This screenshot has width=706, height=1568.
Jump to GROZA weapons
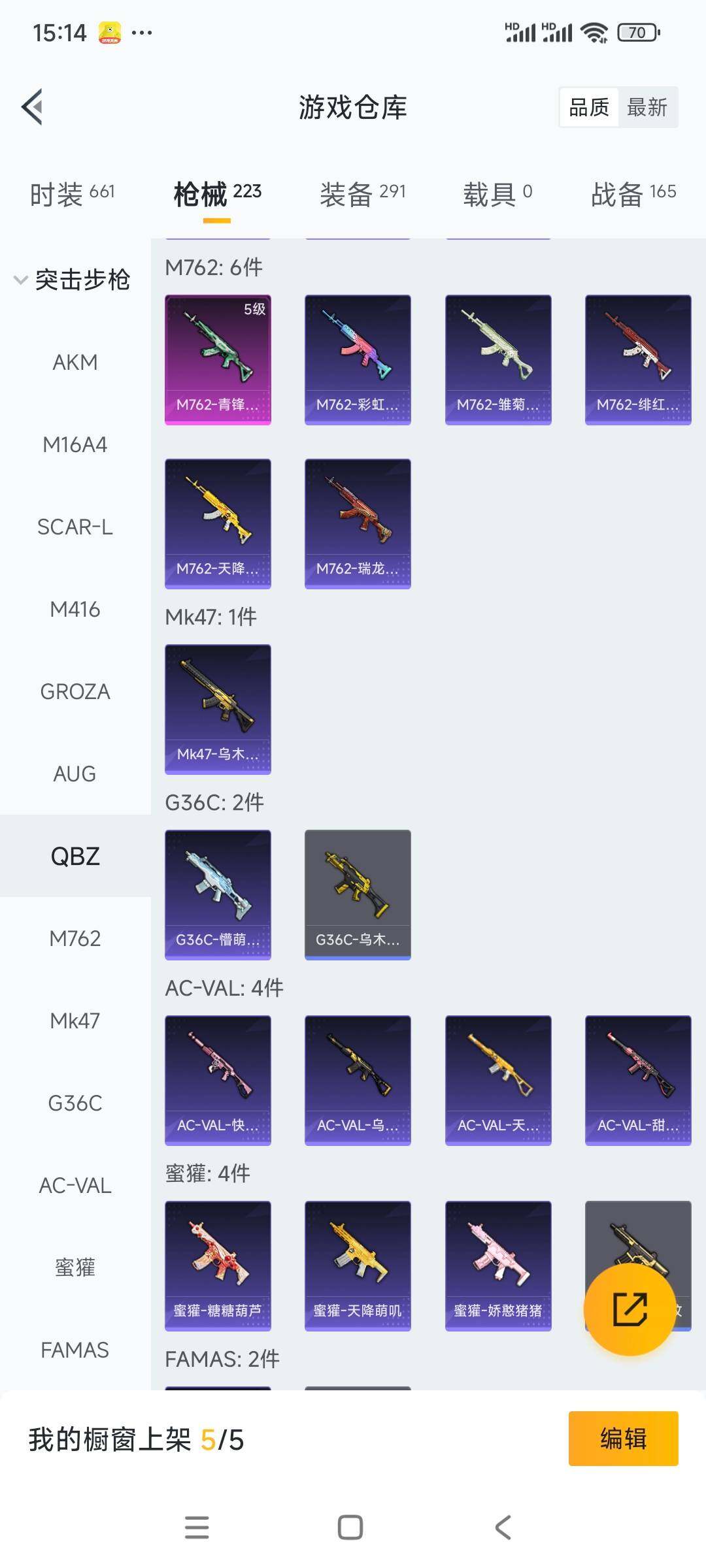click(x=75, y=691)
